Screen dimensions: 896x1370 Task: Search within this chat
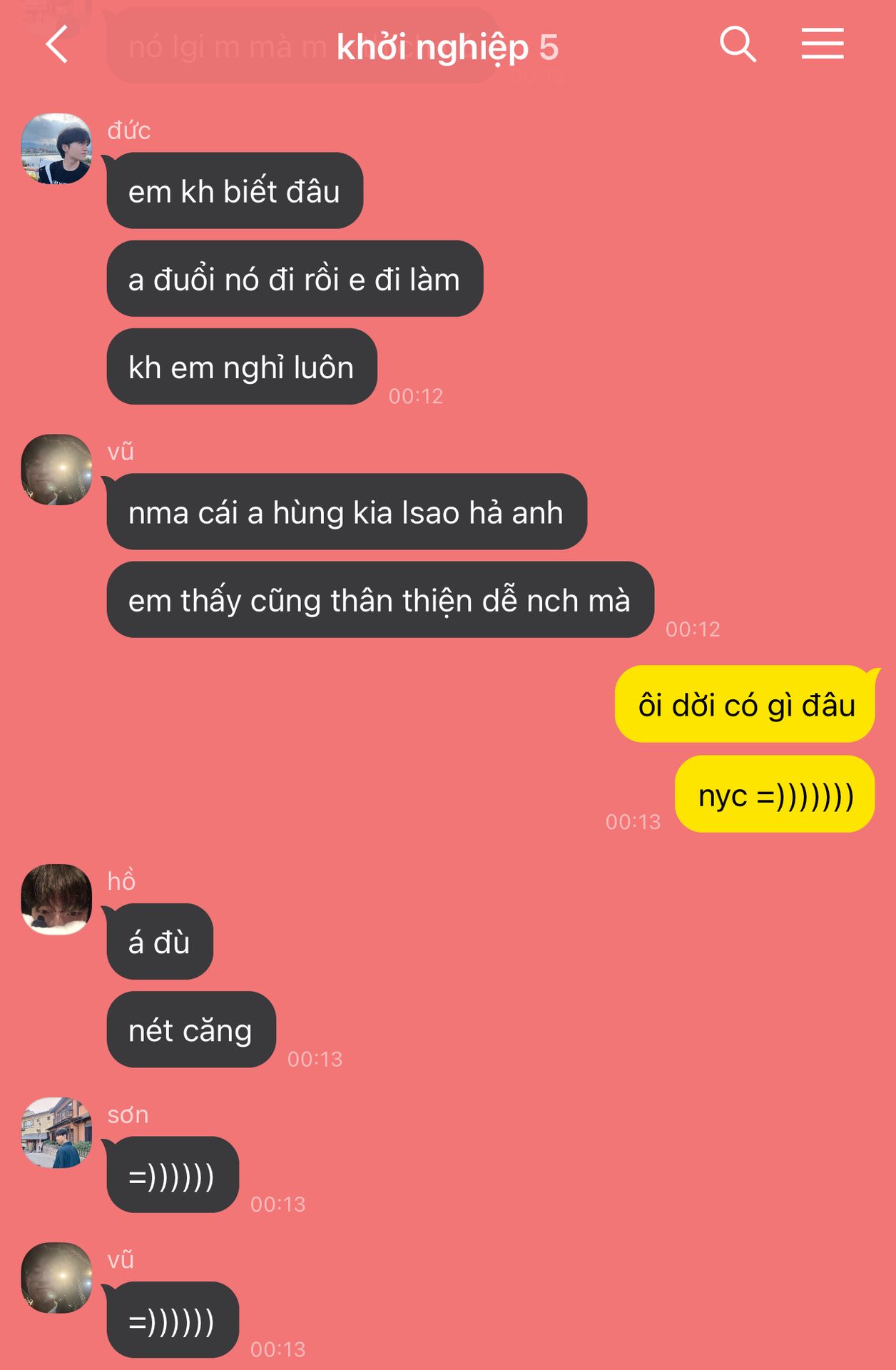tap(738, 44)
